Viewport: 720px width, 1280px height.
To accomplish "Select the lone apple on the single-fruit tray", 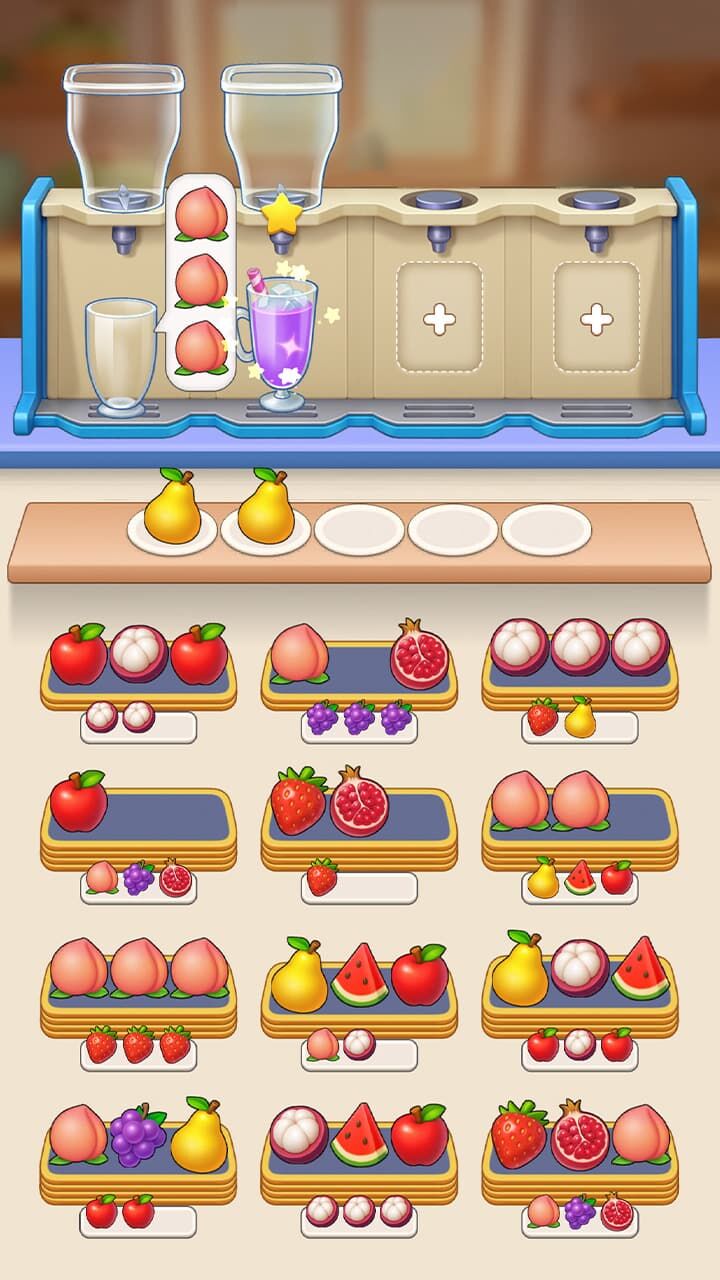I will coord(78,802).
